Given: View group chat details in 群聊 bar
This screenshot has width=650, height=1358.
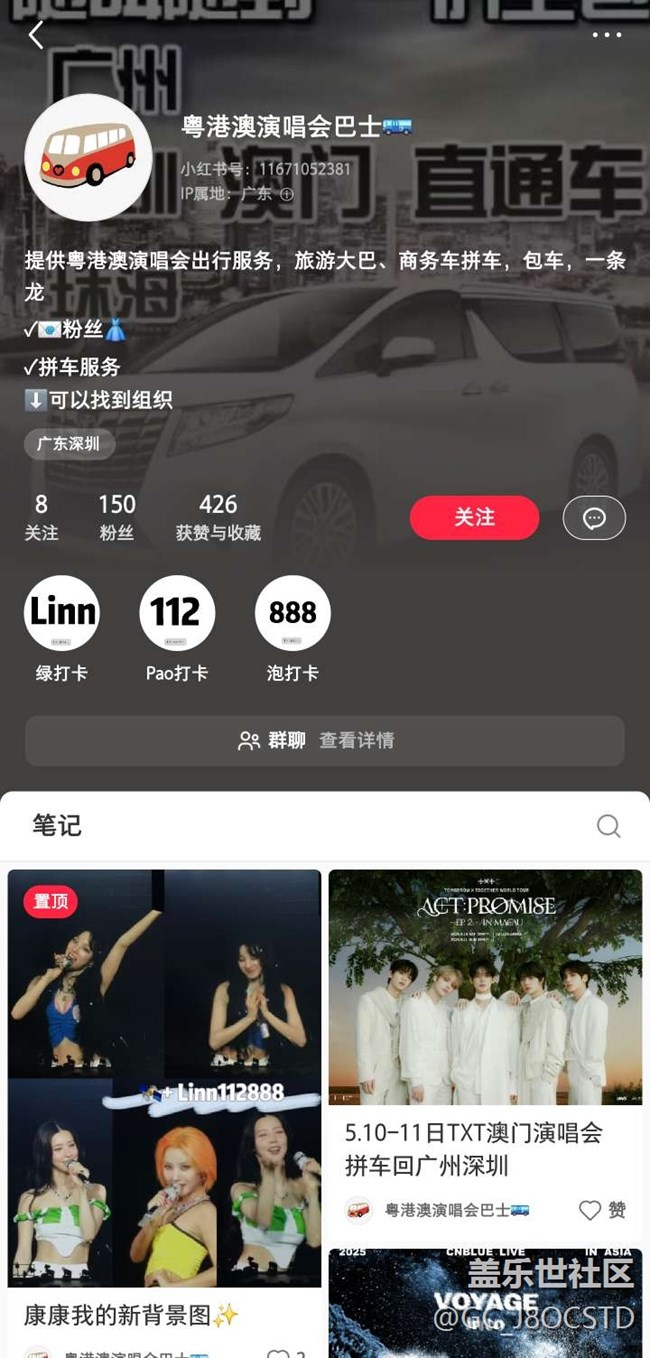Looking at the screenshot, I should click(325, 741).
